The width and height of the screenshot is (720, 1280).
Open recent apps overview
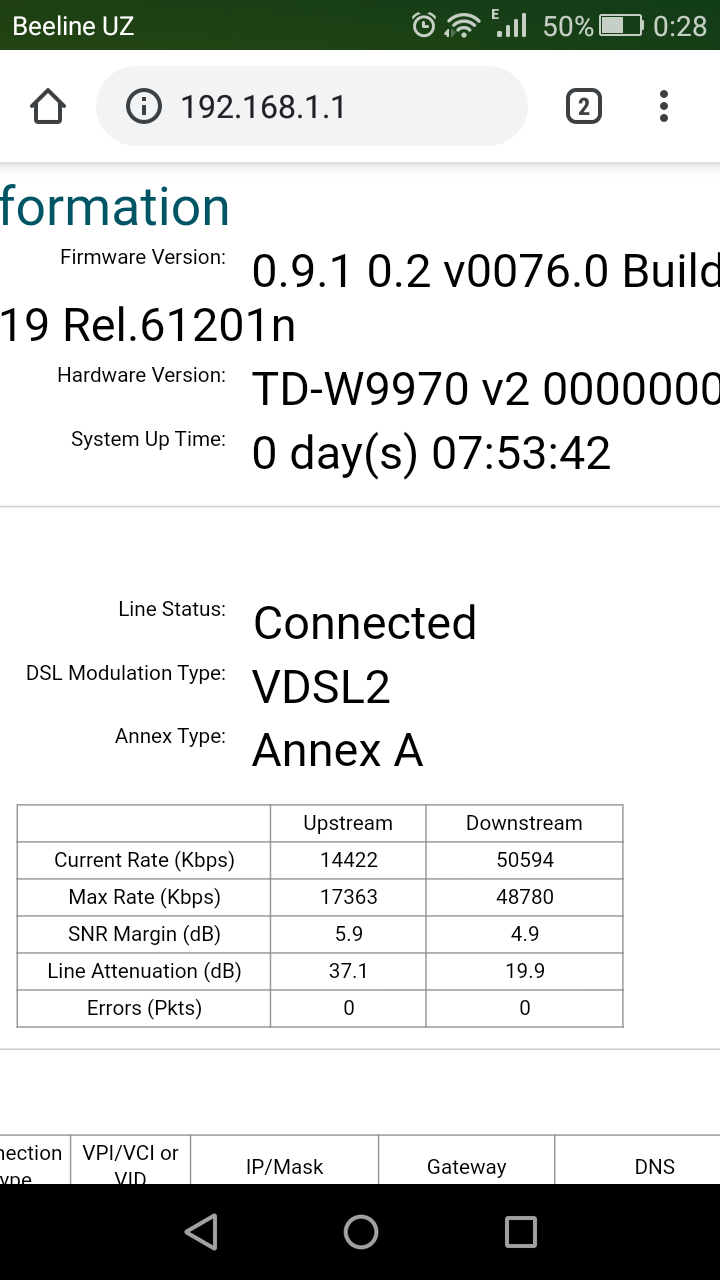[521, 1232]
